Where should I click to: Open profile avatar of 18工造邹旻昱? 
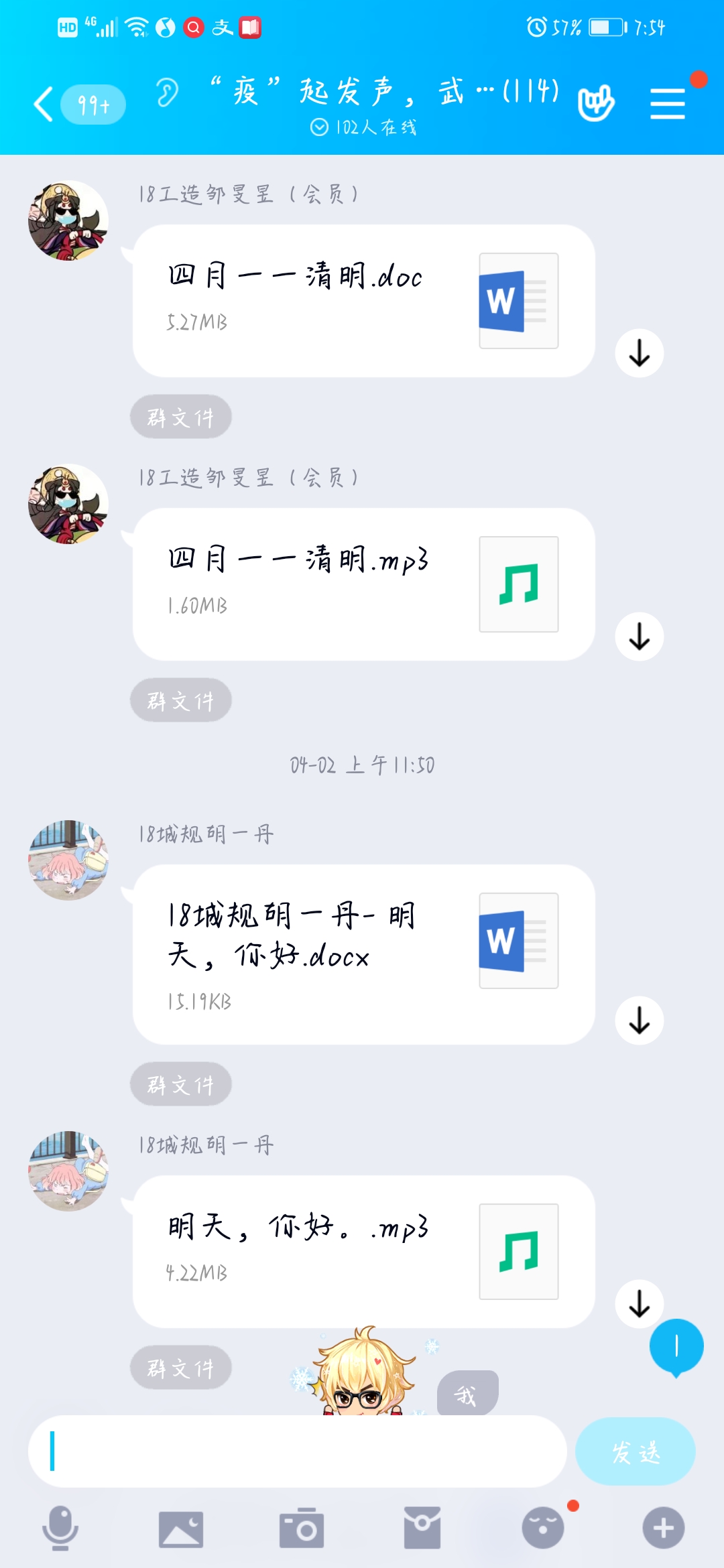(68, 220)
